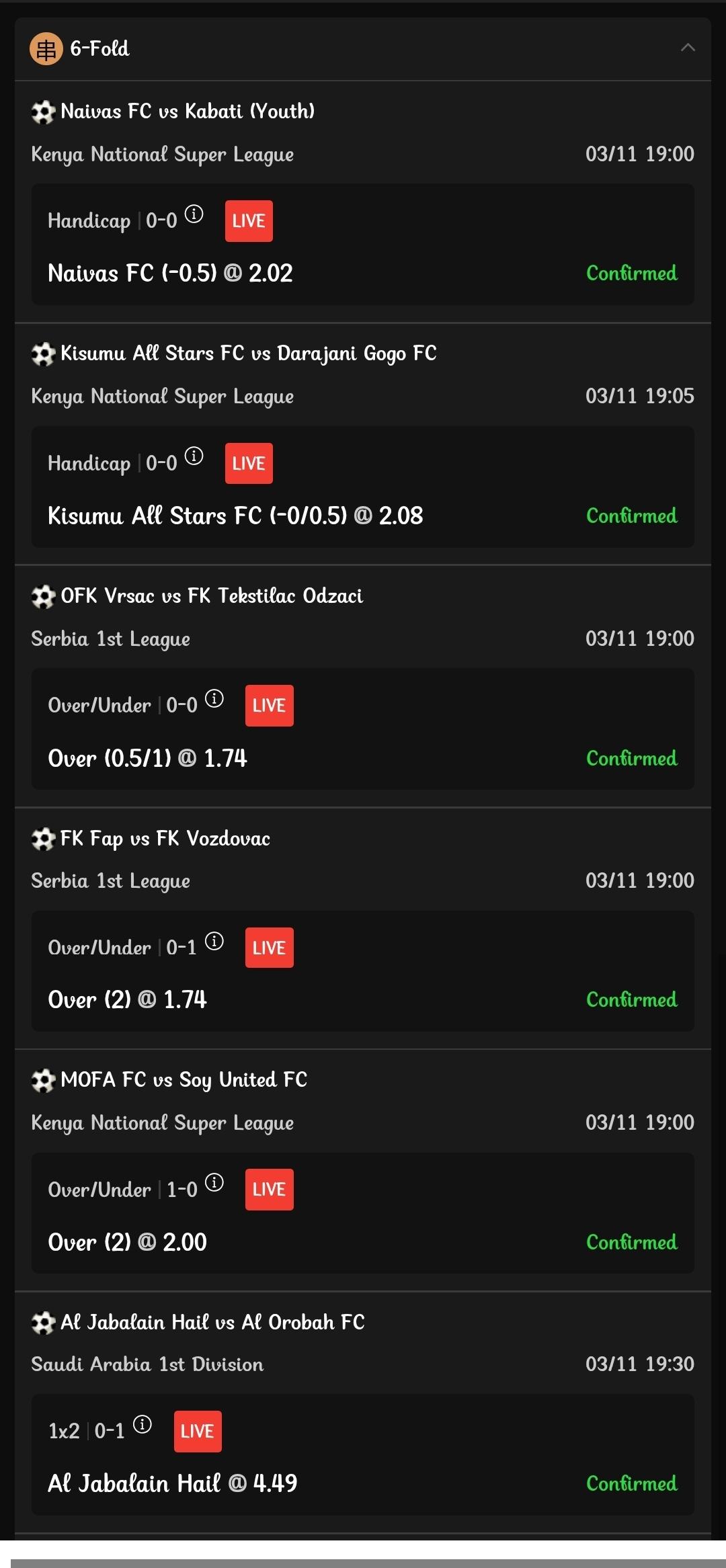Open info icon for Kisumu All Stars handicap
The width and height of the screenshot is (726, 1568).
point(194,456)
